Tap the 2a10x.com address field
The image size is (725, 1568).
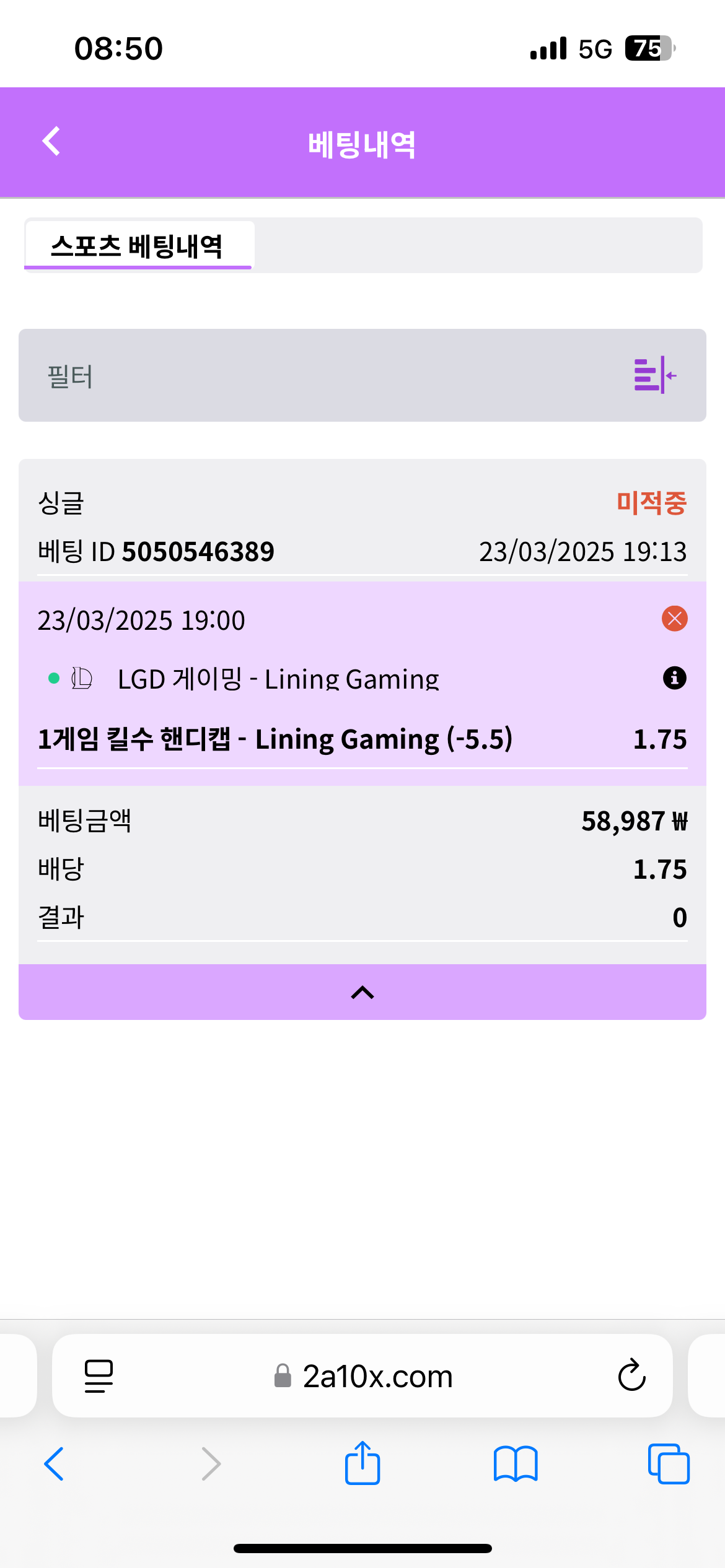click(x=366, y=1376)
